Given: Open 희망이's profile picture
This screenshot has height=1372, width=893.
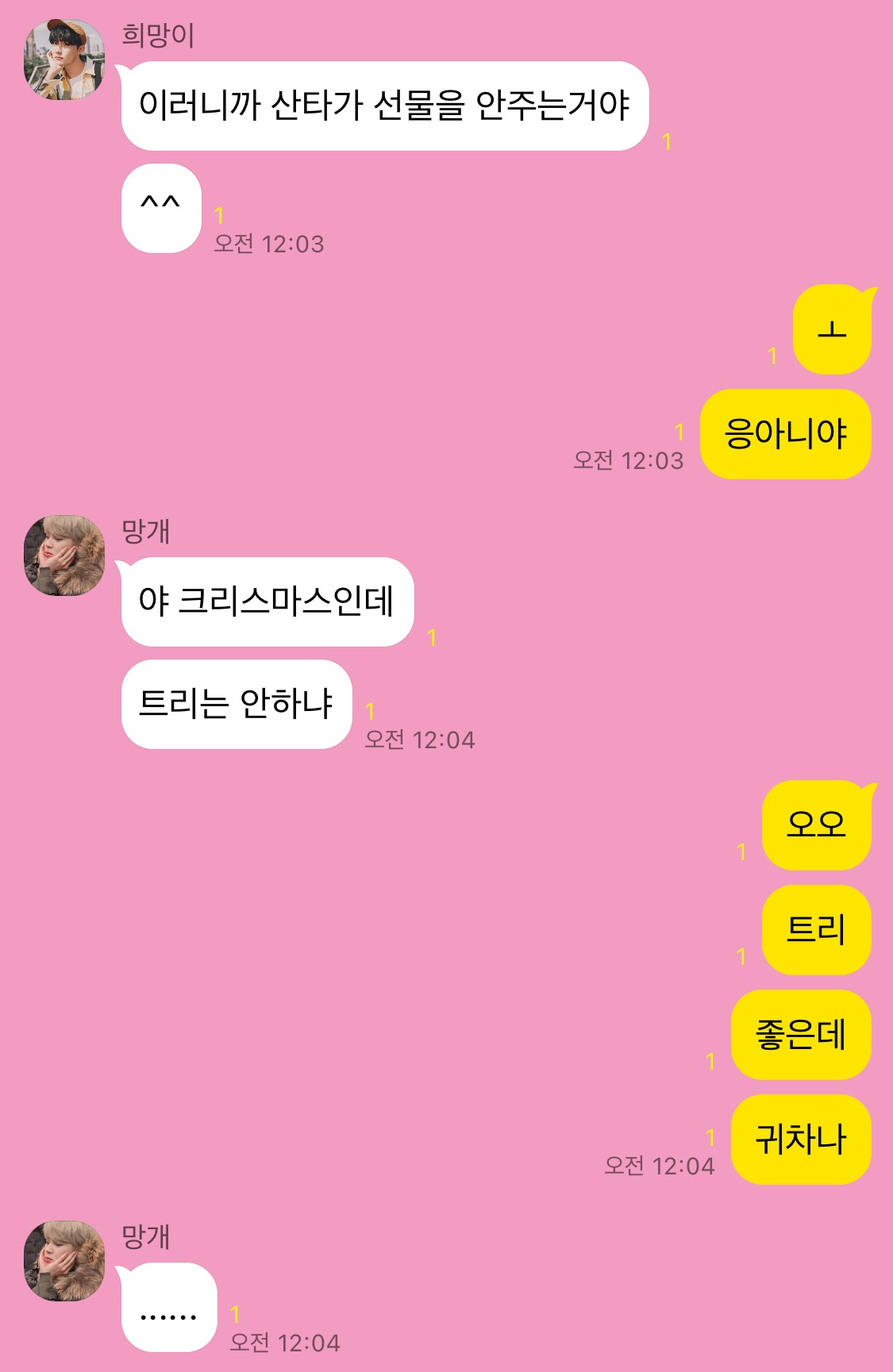Looking at the screenshot, I should click(64, 60).
